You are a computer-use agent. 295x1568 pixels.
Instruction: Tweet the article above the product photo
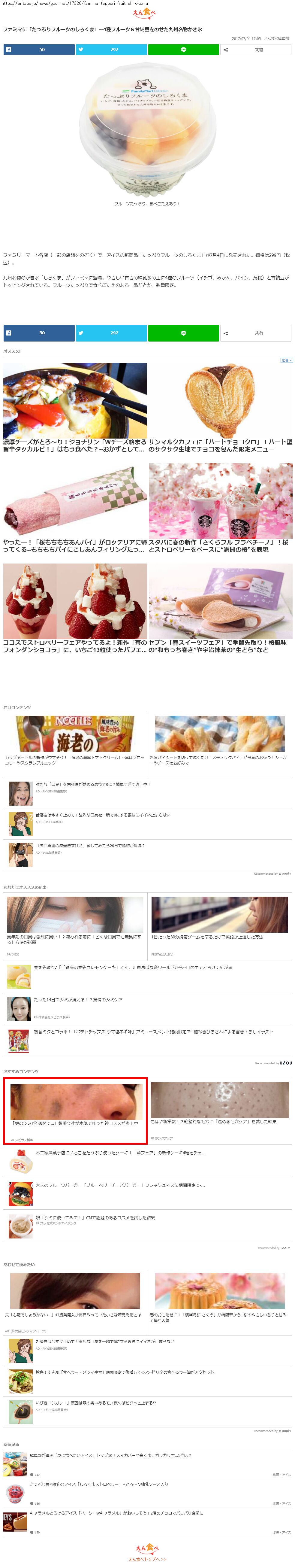click(x=111, y=50)
